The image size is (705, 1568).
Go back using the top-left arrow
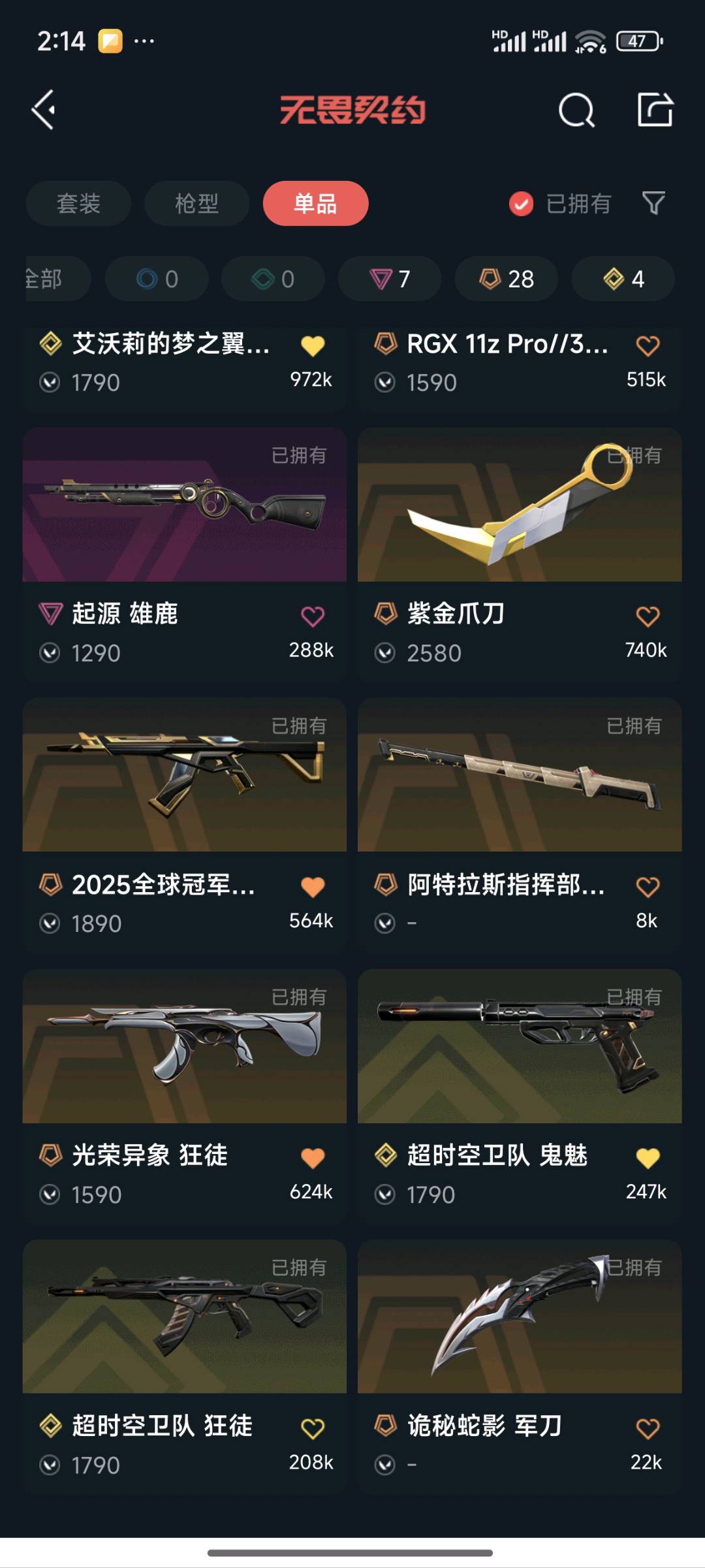(44, 110)
